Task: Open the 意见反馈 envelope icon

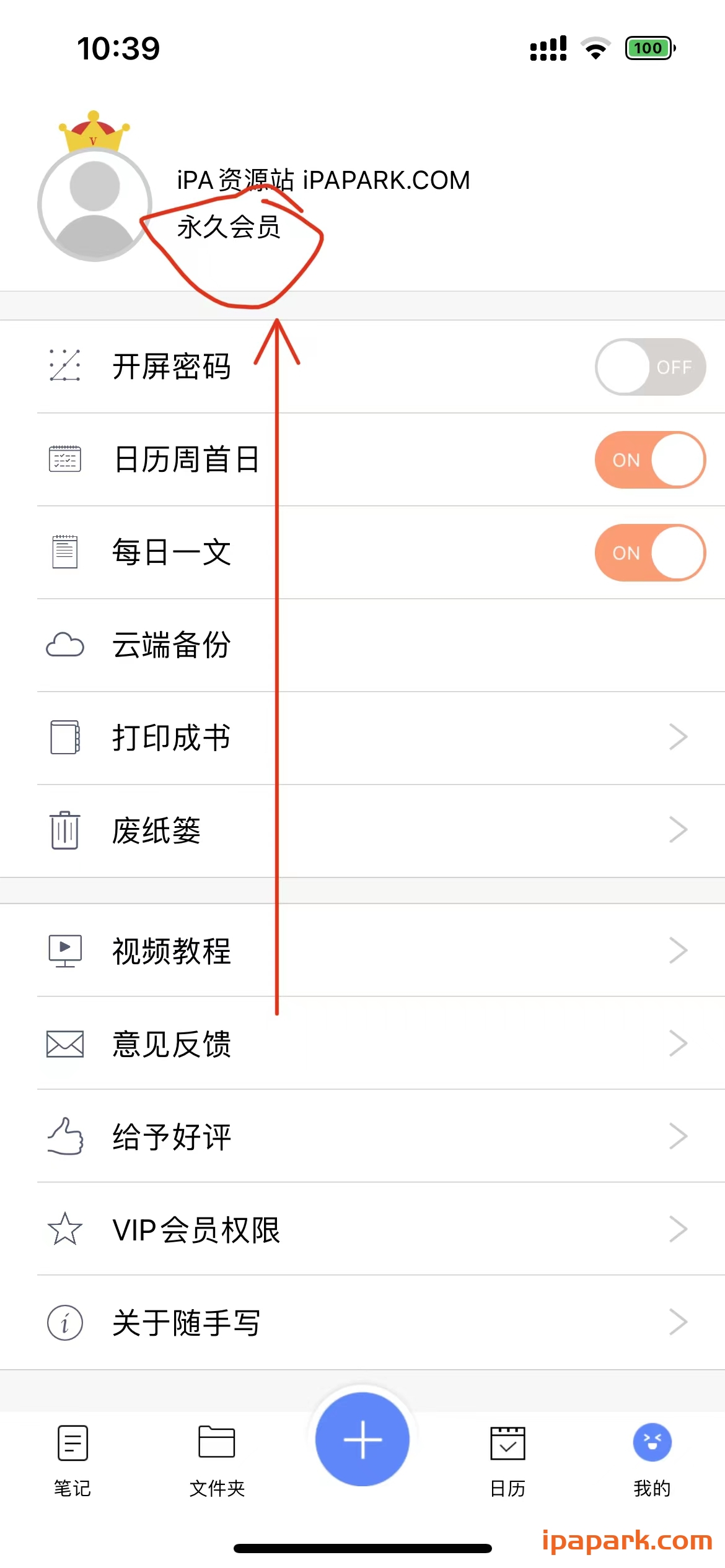Action: (64, 1043)
